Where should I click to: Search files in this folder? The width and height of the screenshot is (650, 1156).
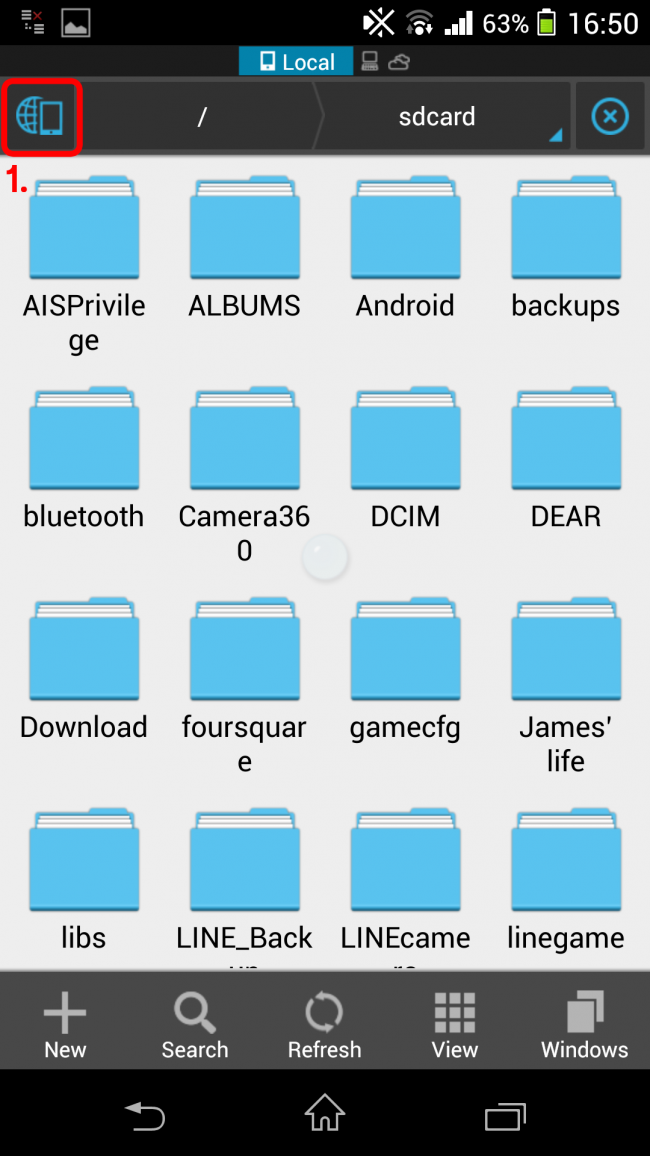point(195,1026)
